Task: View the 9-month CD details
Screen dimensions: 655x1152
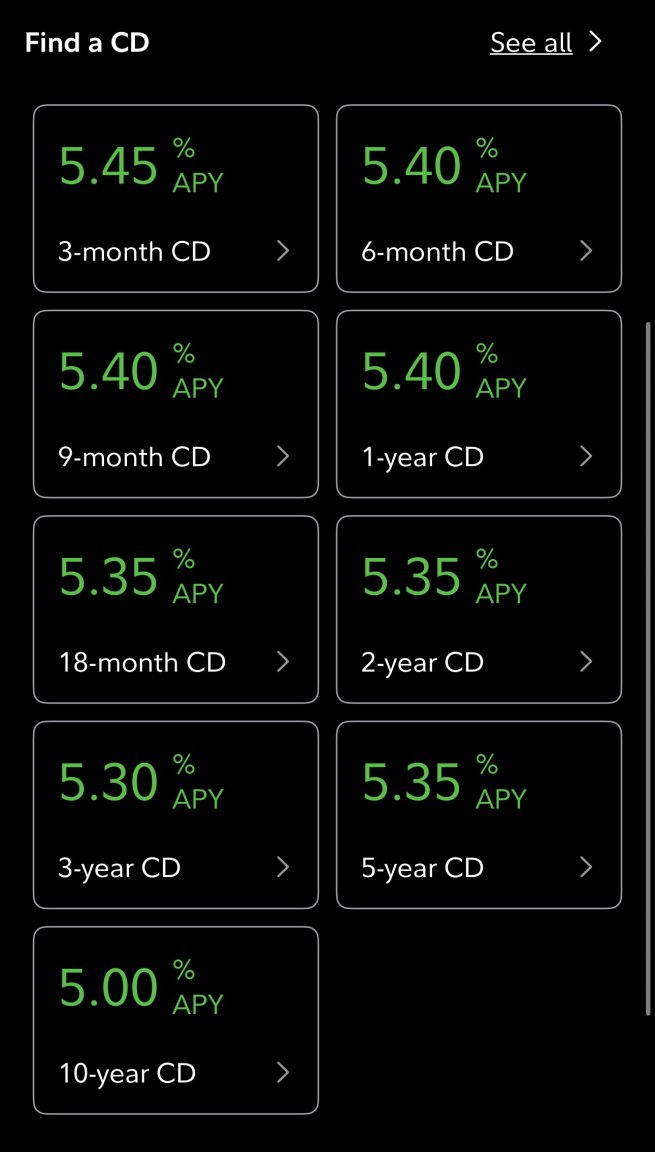Action: pos(175,404)
